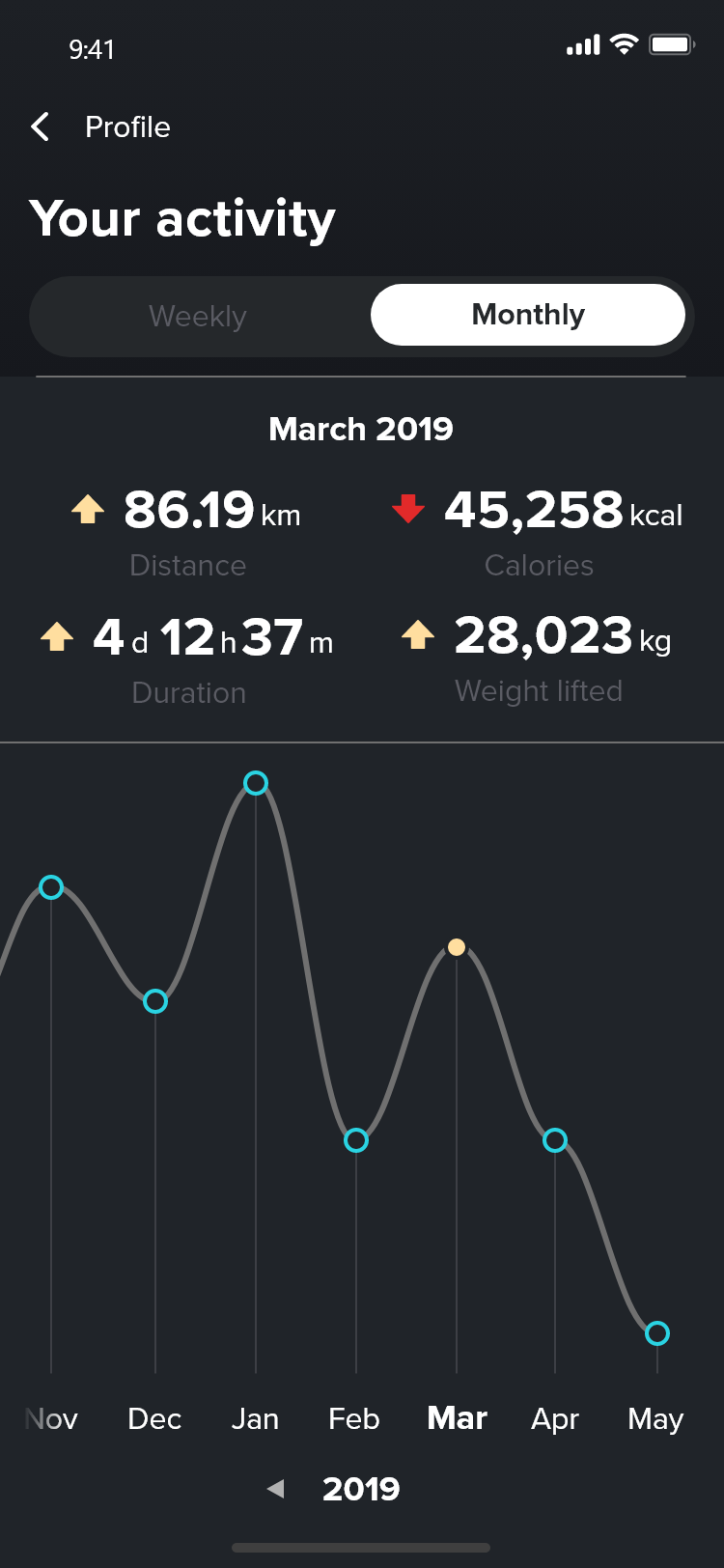Select the May data point

pyautogui.click(x=657, y=1333)
